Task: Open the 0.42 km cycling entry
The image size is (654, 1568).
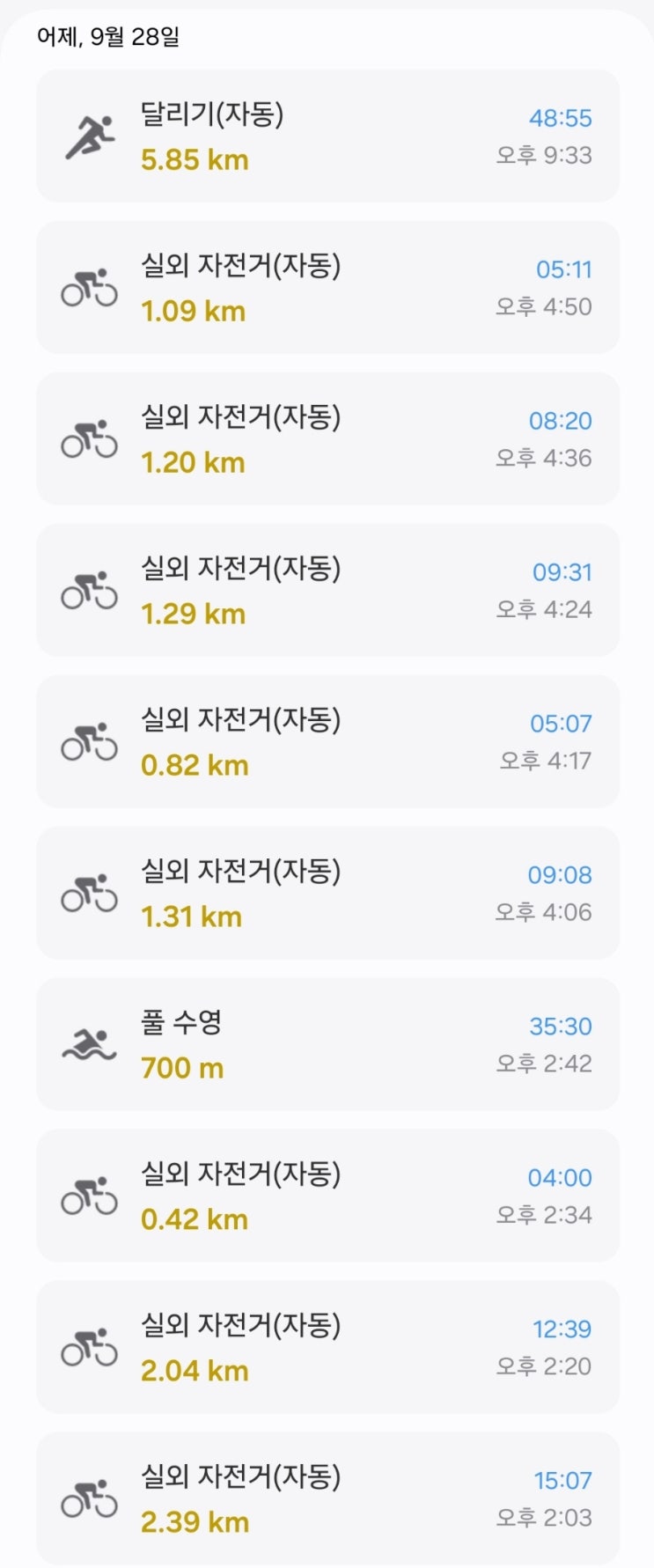Action: [327, 1196]
